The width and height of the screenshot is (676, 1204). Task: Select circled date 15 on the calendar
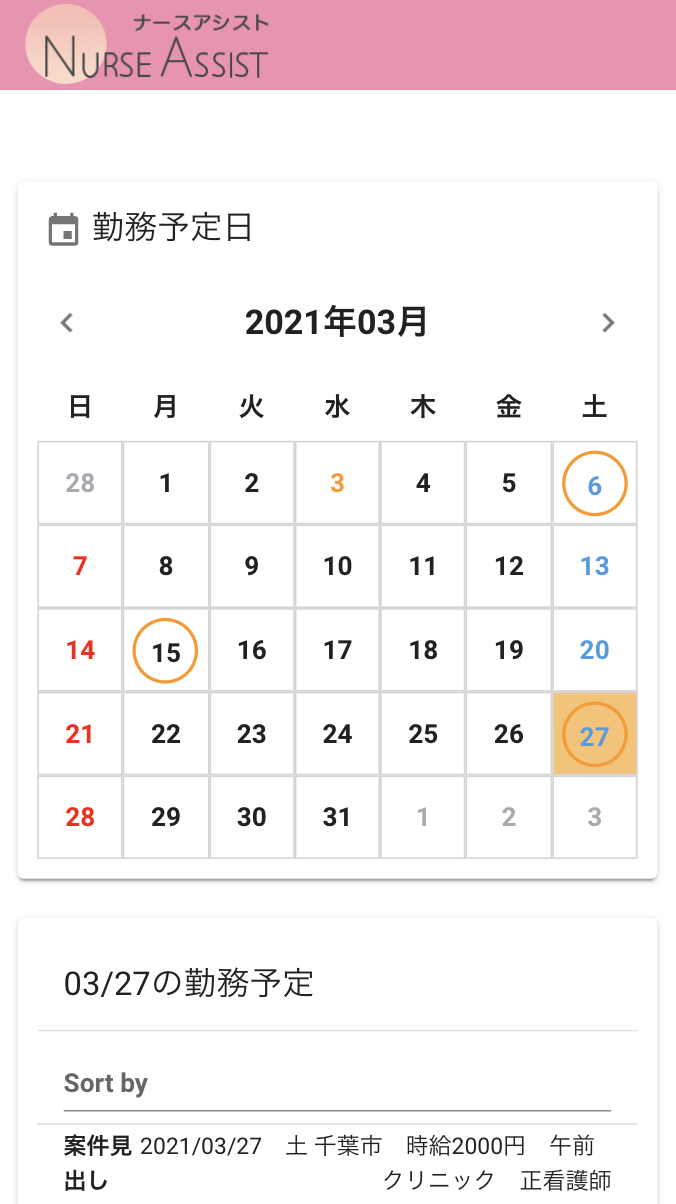[x=166, y=651]
